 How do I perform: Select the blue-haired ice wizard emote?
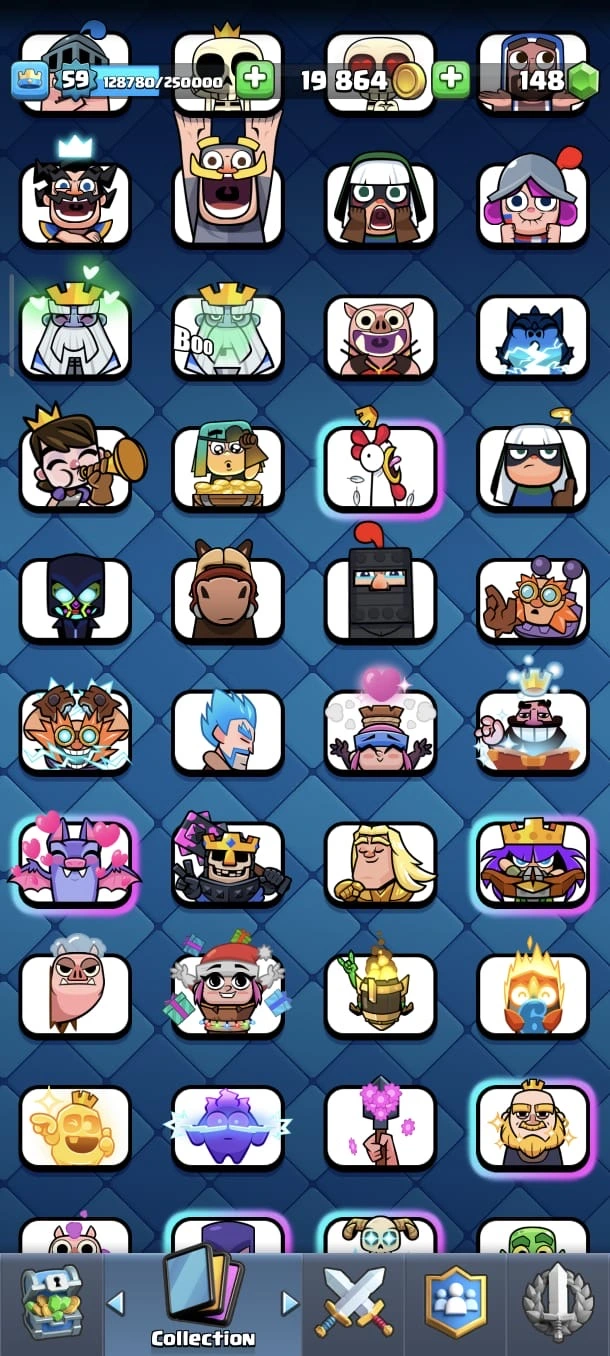(228, 731)
